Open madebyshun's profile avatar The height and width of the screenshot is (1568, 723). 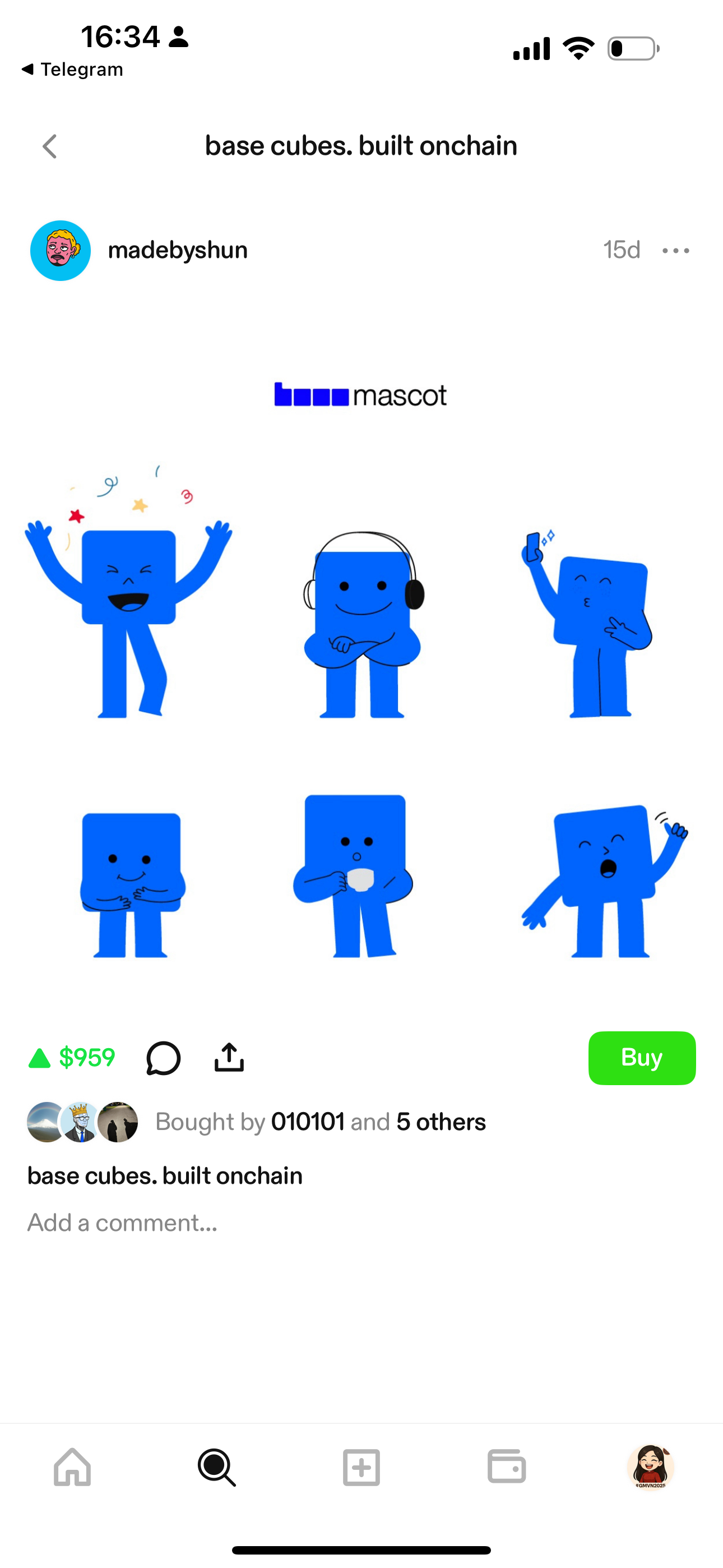[61, 251]
